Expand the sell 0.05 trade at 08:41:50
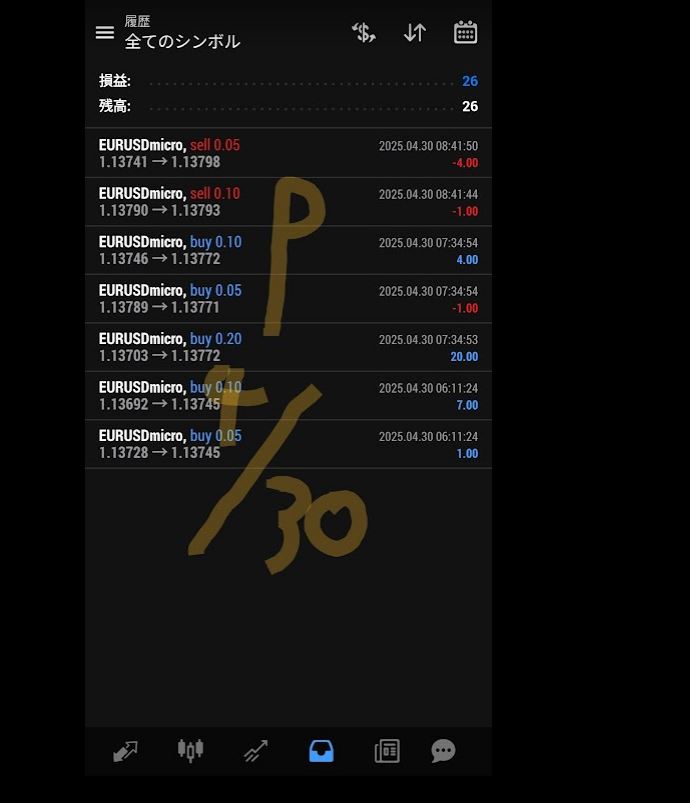This screenshot has height=803, width=690. coord(288,153)
